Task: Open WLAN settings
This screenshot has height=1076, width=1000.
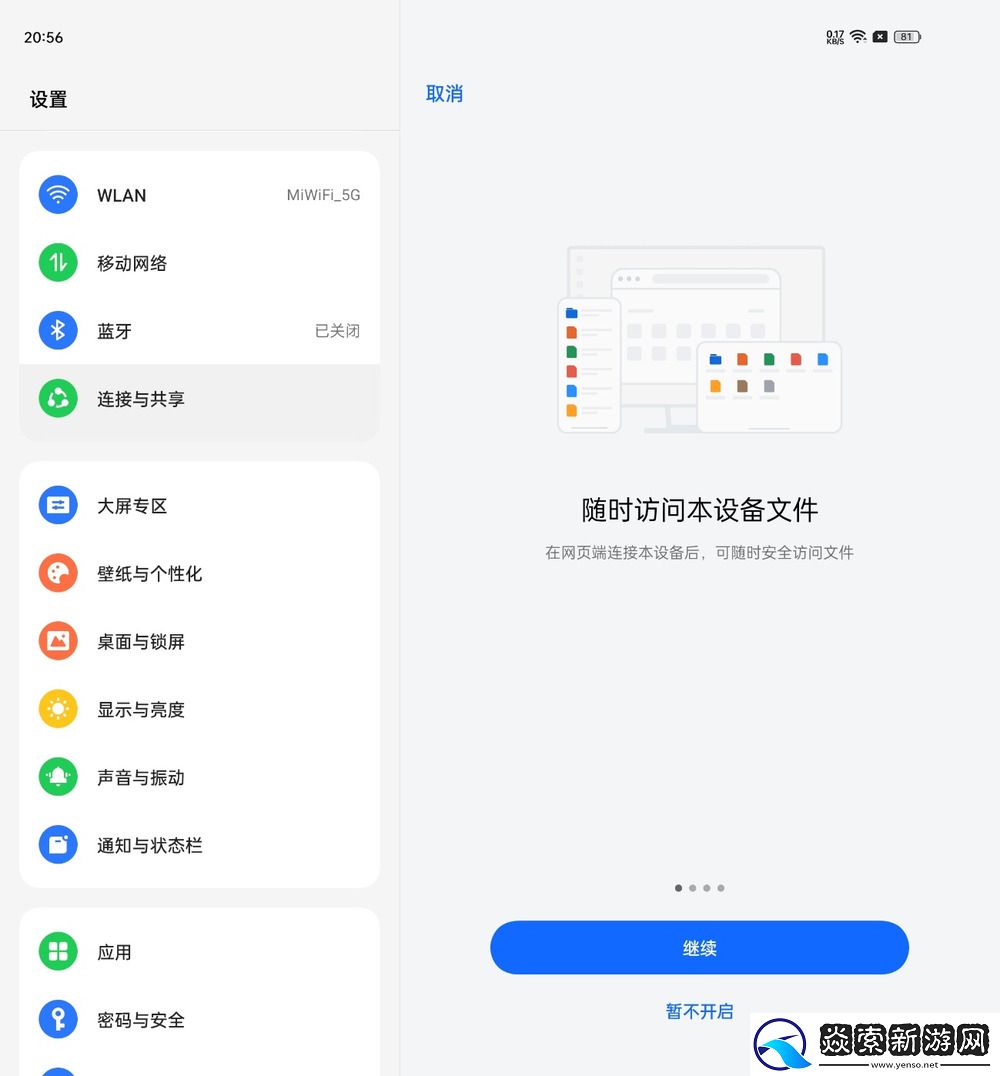Action: click(x=199, y=195)
